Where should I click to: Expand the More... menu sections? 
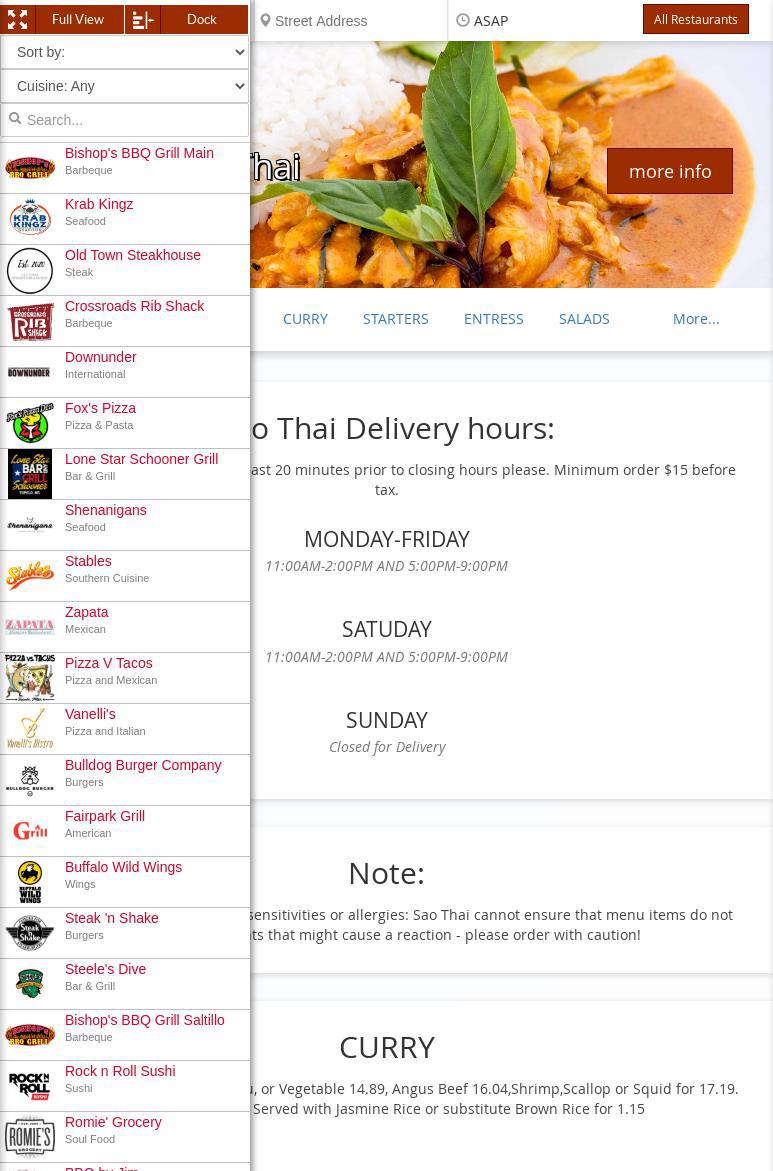pos(695,319)
